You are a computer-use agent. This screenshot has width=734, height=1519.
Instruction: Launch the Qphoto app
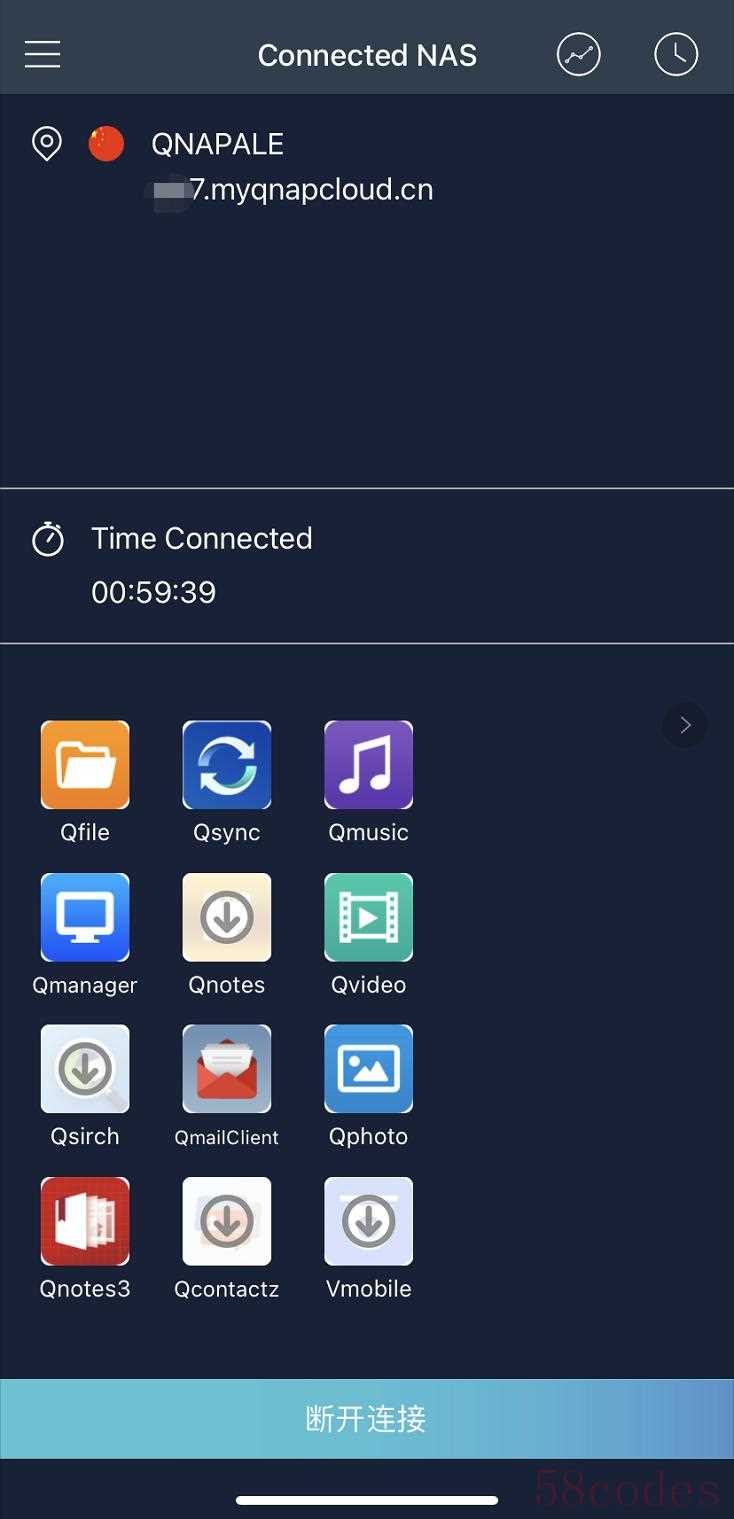pyautogui.click(x=369, y=1069)
